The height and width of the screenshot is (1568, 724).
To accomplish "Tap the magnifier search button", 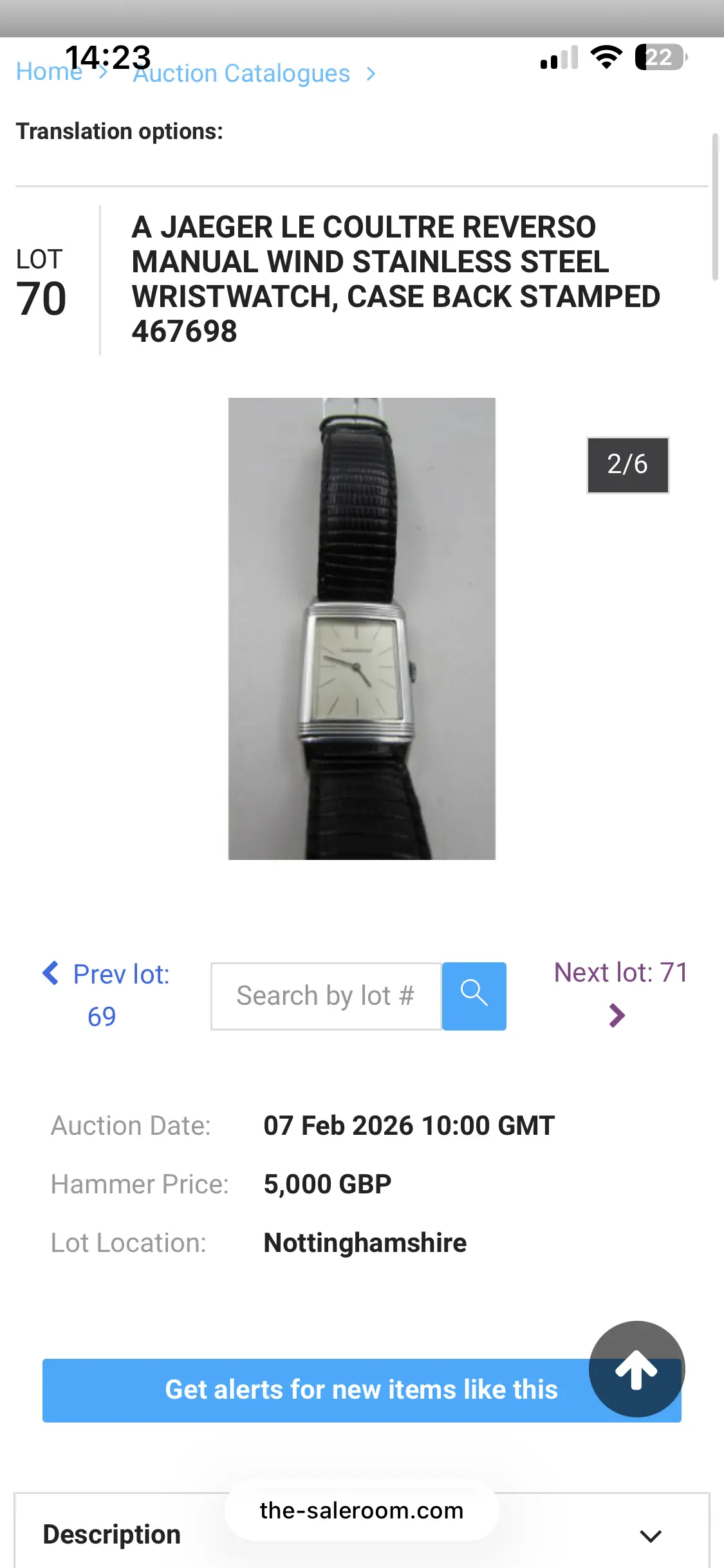I will 474,996.
